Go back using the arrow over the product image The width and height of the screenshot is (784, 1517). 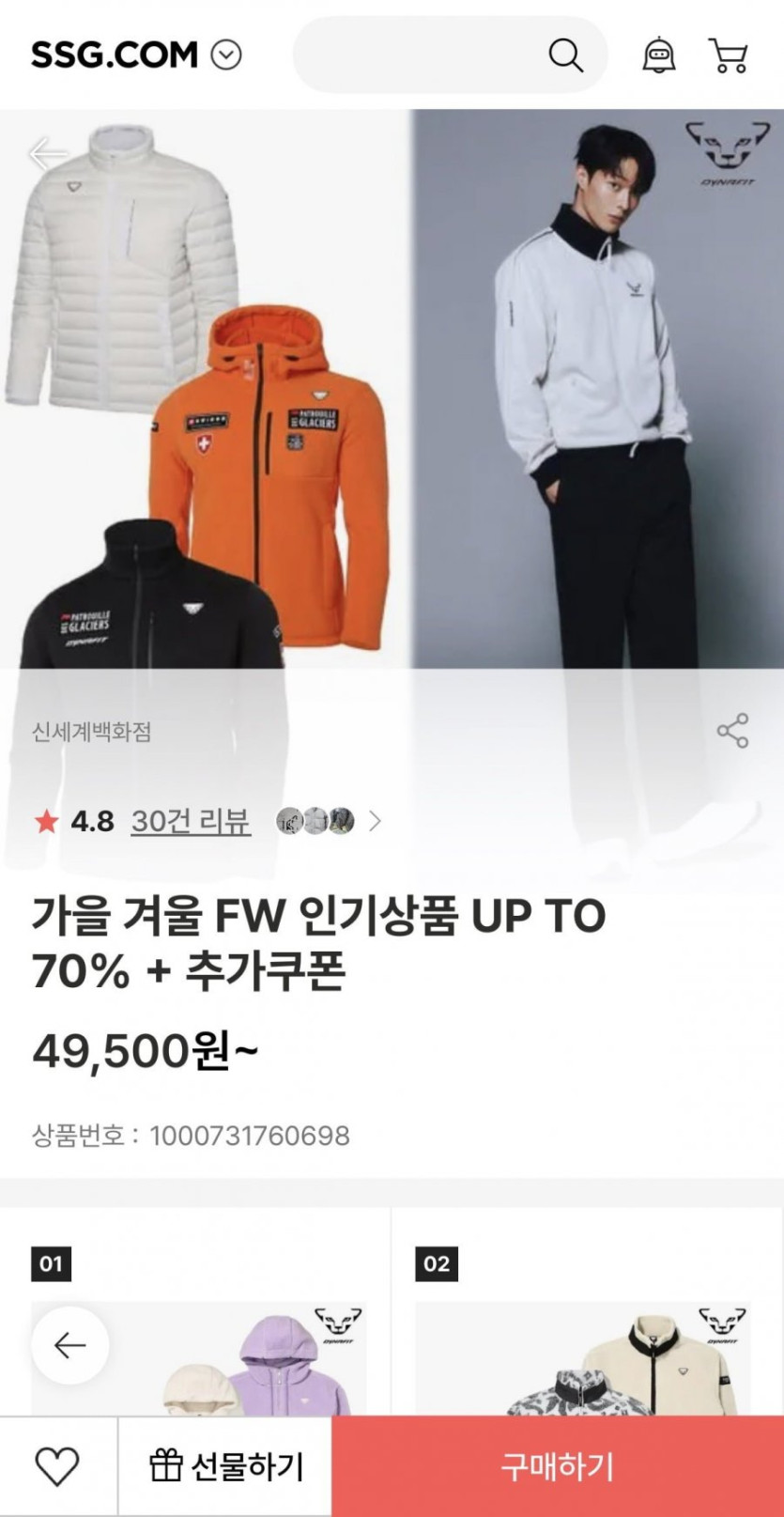(x=48, y=153)
